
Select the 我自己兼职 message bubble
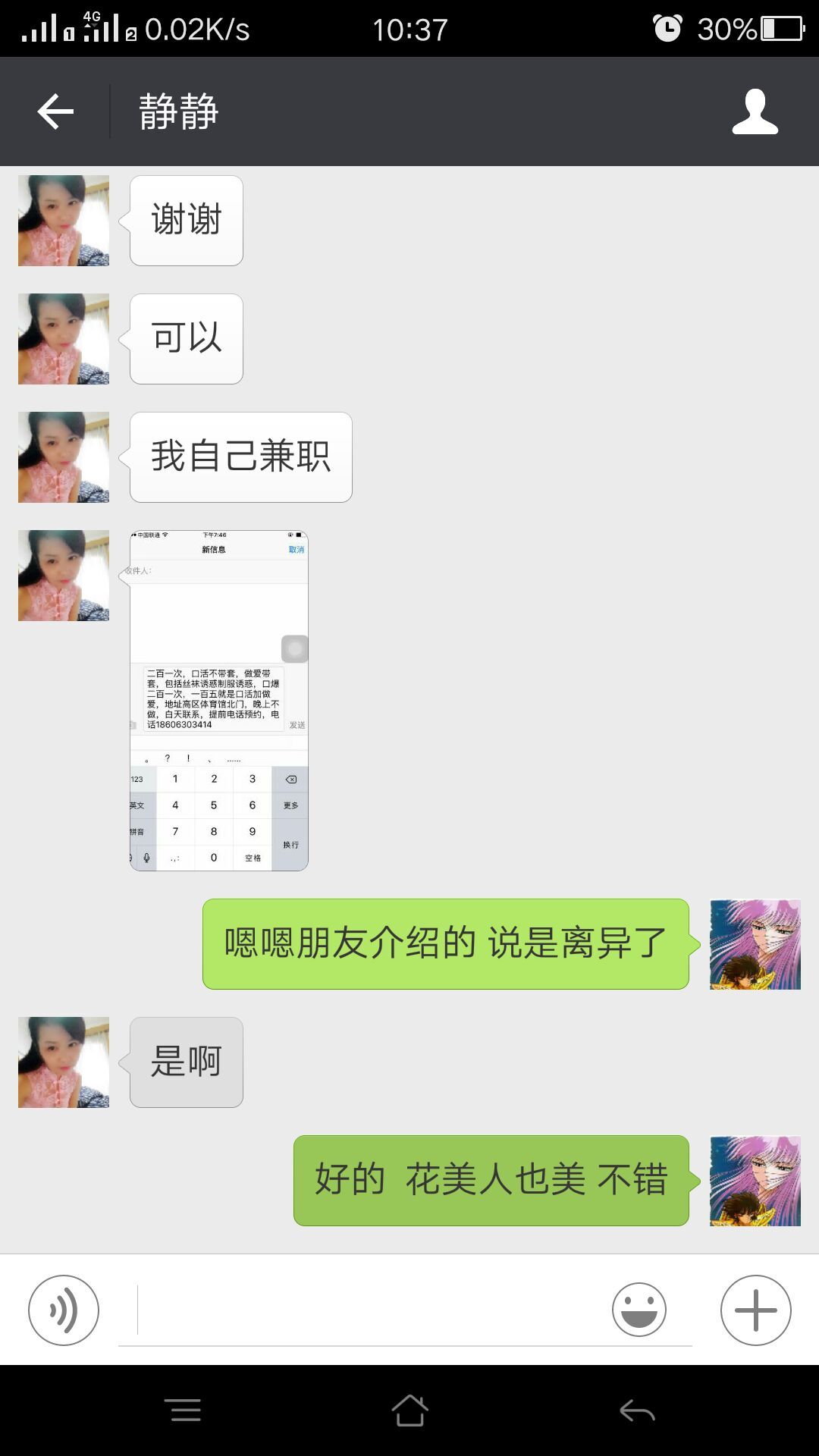[241, 458]
